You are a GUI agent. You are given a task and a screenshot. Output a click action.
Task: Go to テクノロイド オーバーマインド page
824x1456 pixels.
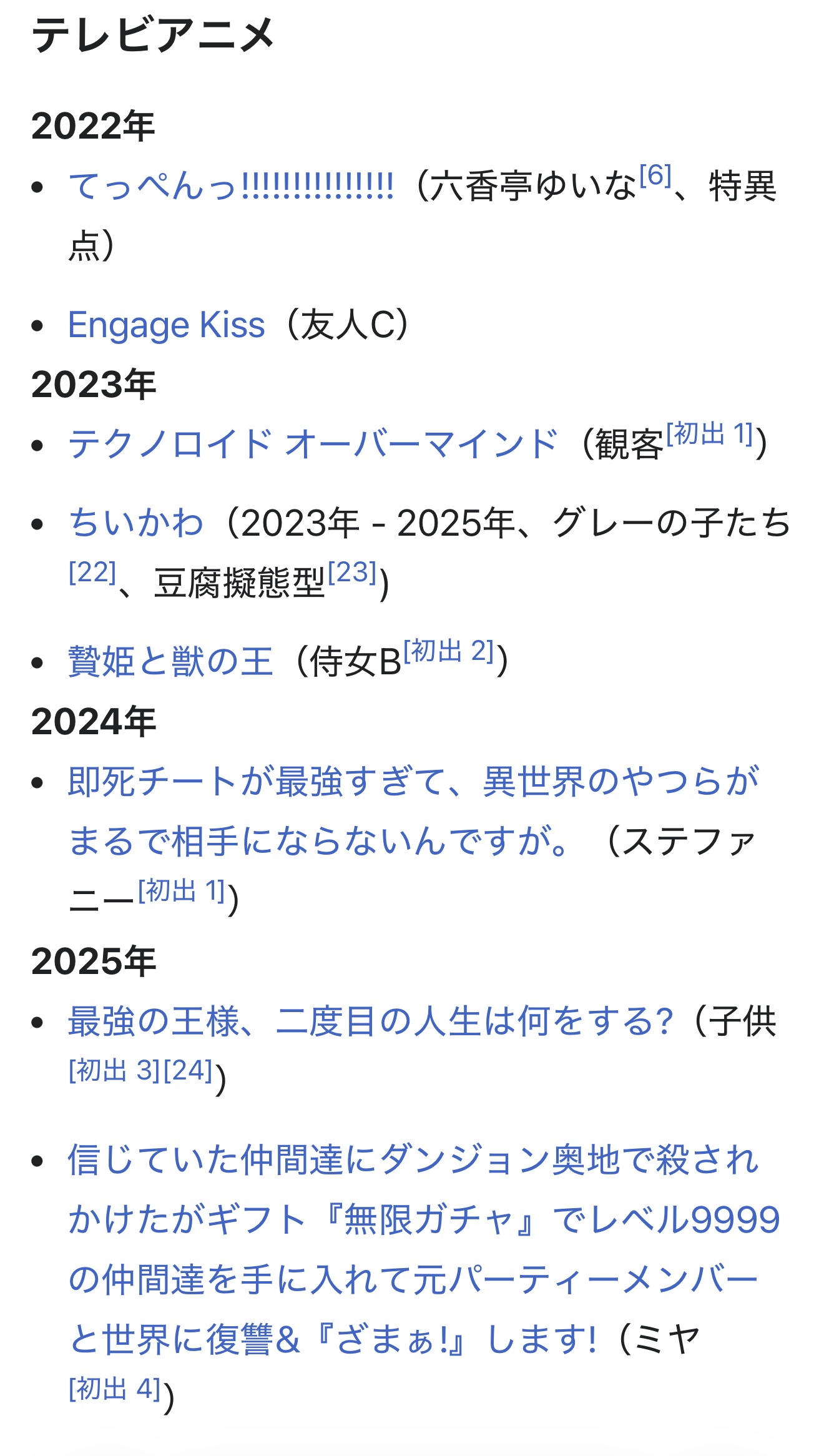[x=312, y=445]
